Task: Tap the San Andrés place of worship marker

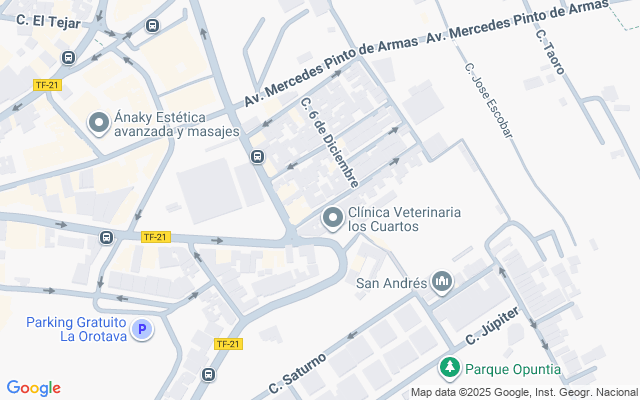Action: click(442, 282)
